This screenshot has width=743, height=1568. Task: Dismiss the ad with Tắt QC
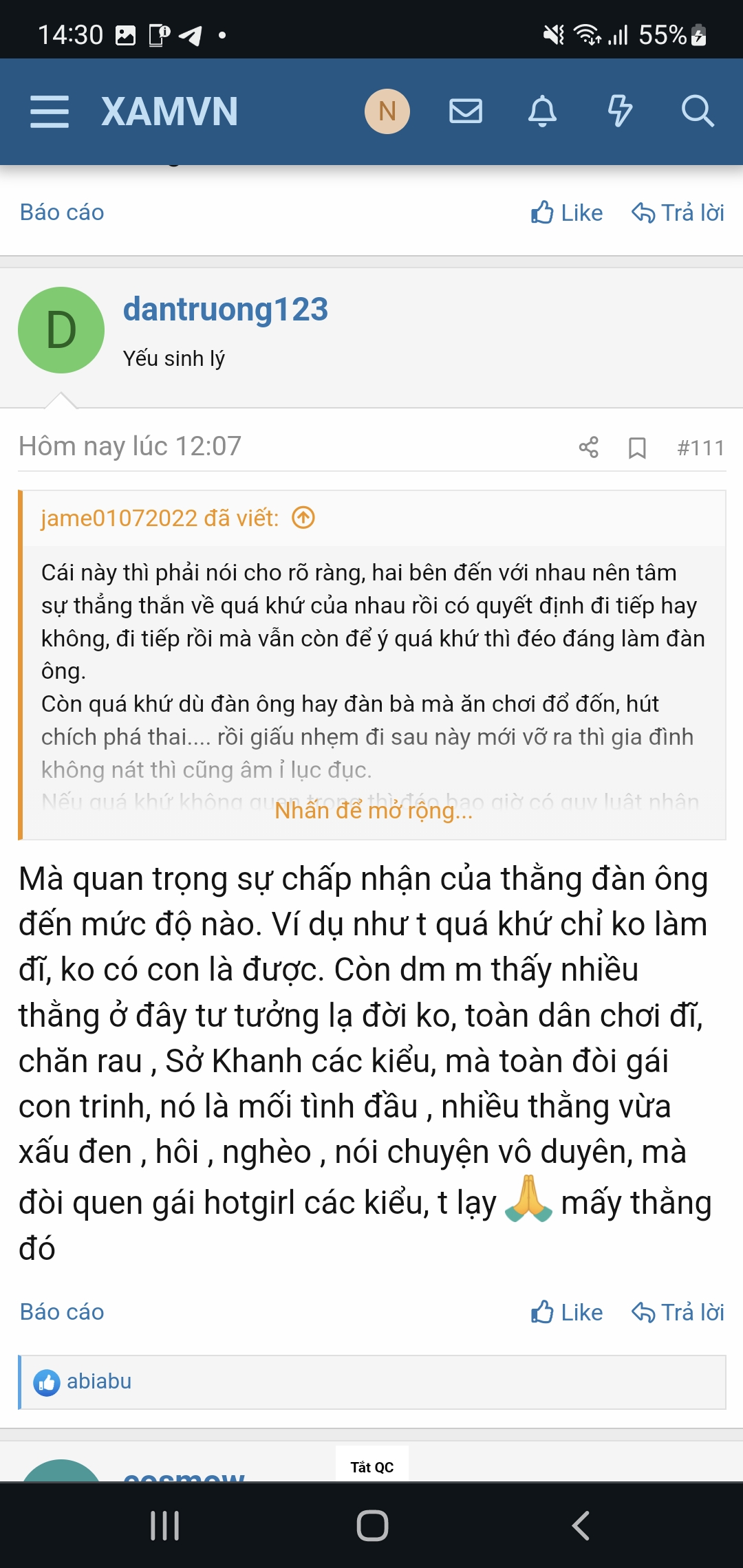[x=371, y=1467]
